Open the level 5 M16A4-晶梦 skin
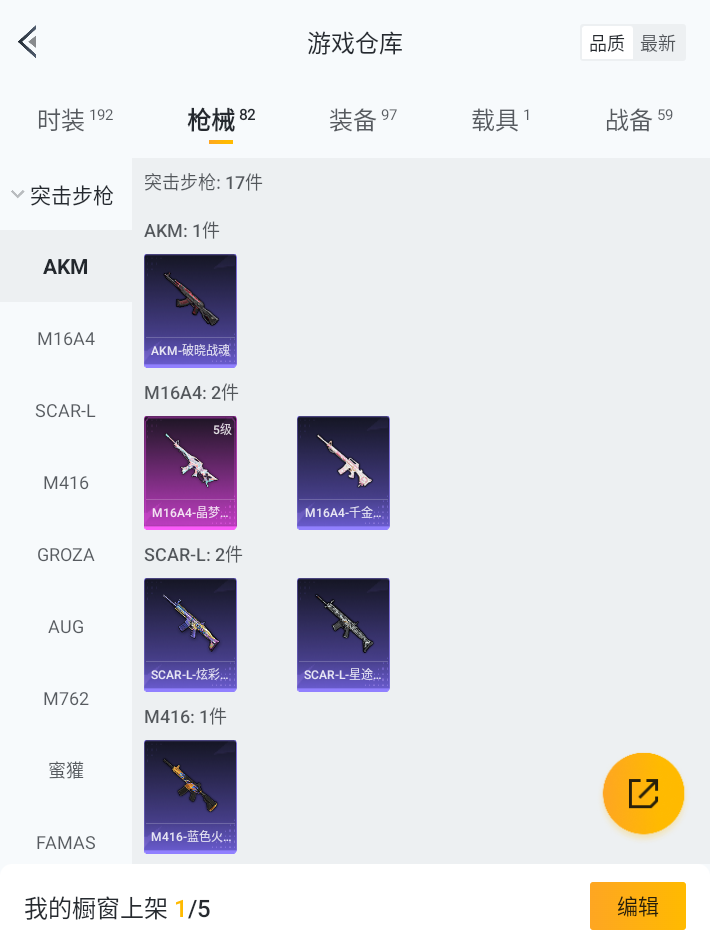Viewport: 710px width, 948px height. click(190, 472)
